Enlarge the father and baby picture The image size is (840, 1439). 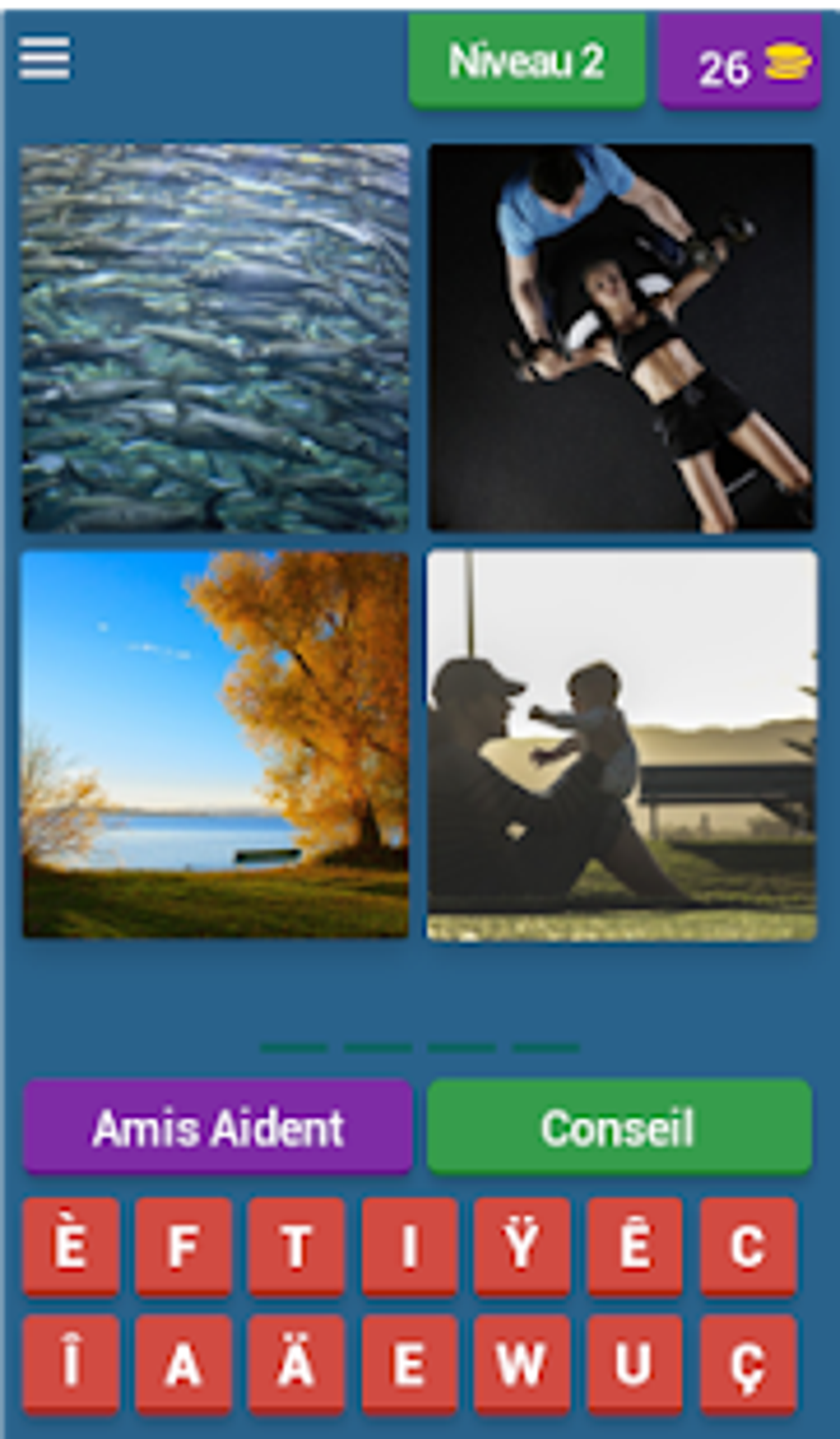[x=622, y=745]
